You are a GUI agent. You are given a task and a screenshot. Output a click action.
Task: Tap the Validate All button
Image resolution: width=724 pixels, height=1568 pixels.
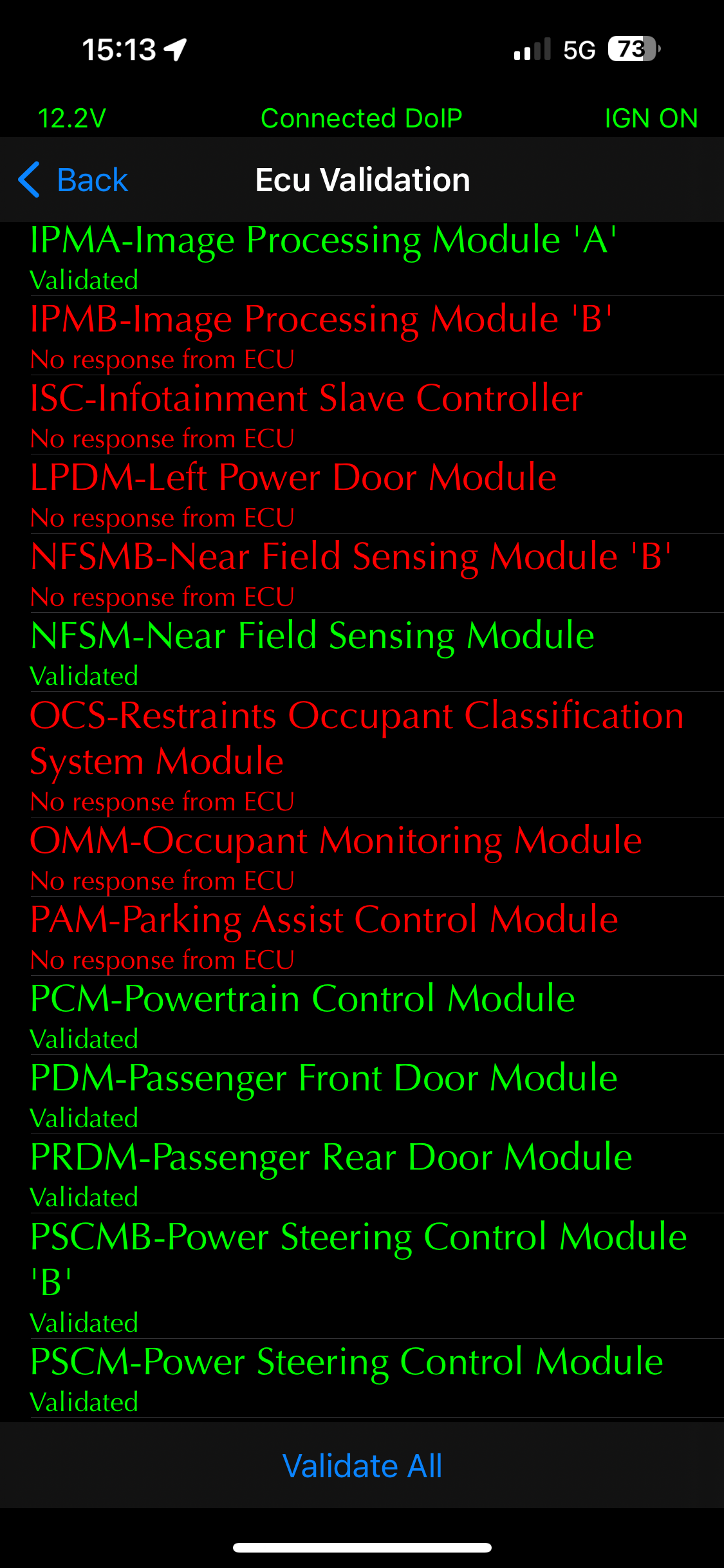tap(362, 1466)
